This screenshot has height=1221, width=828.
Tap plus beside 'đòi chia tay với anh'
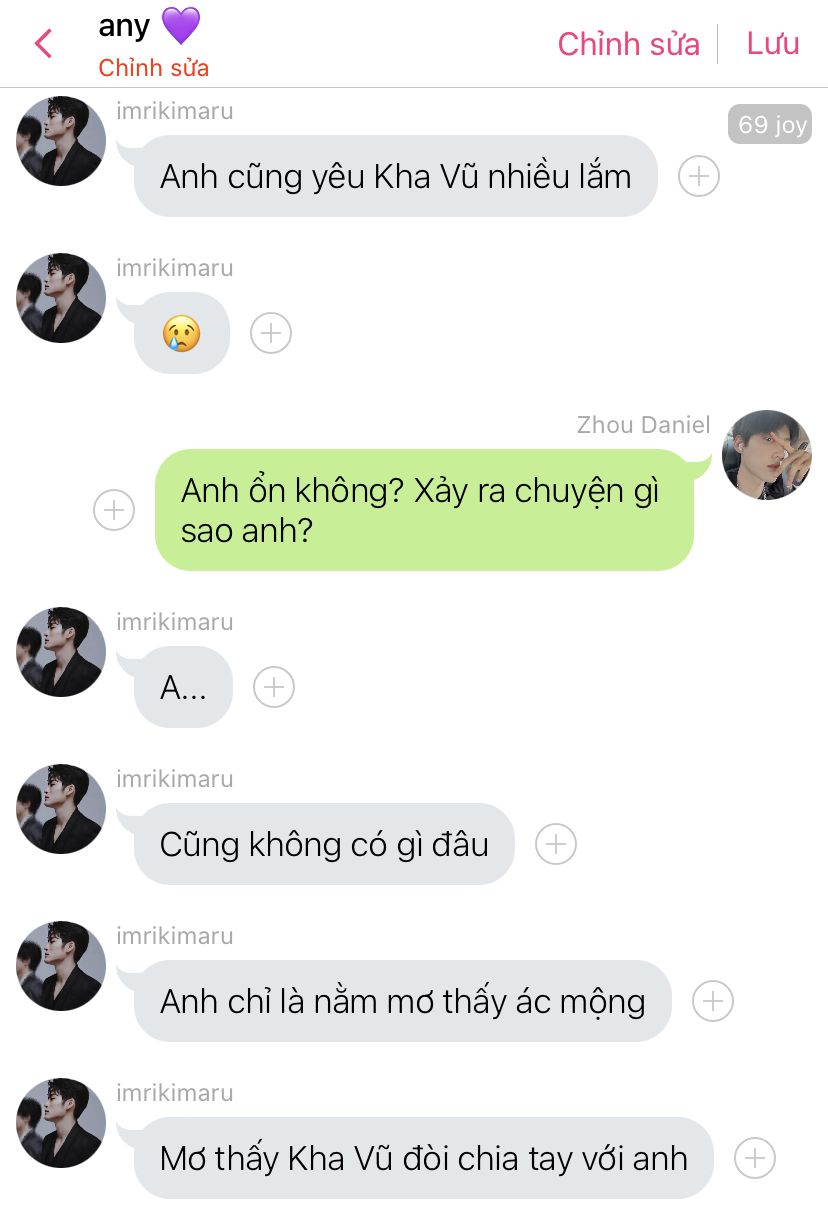[755, 1158]
